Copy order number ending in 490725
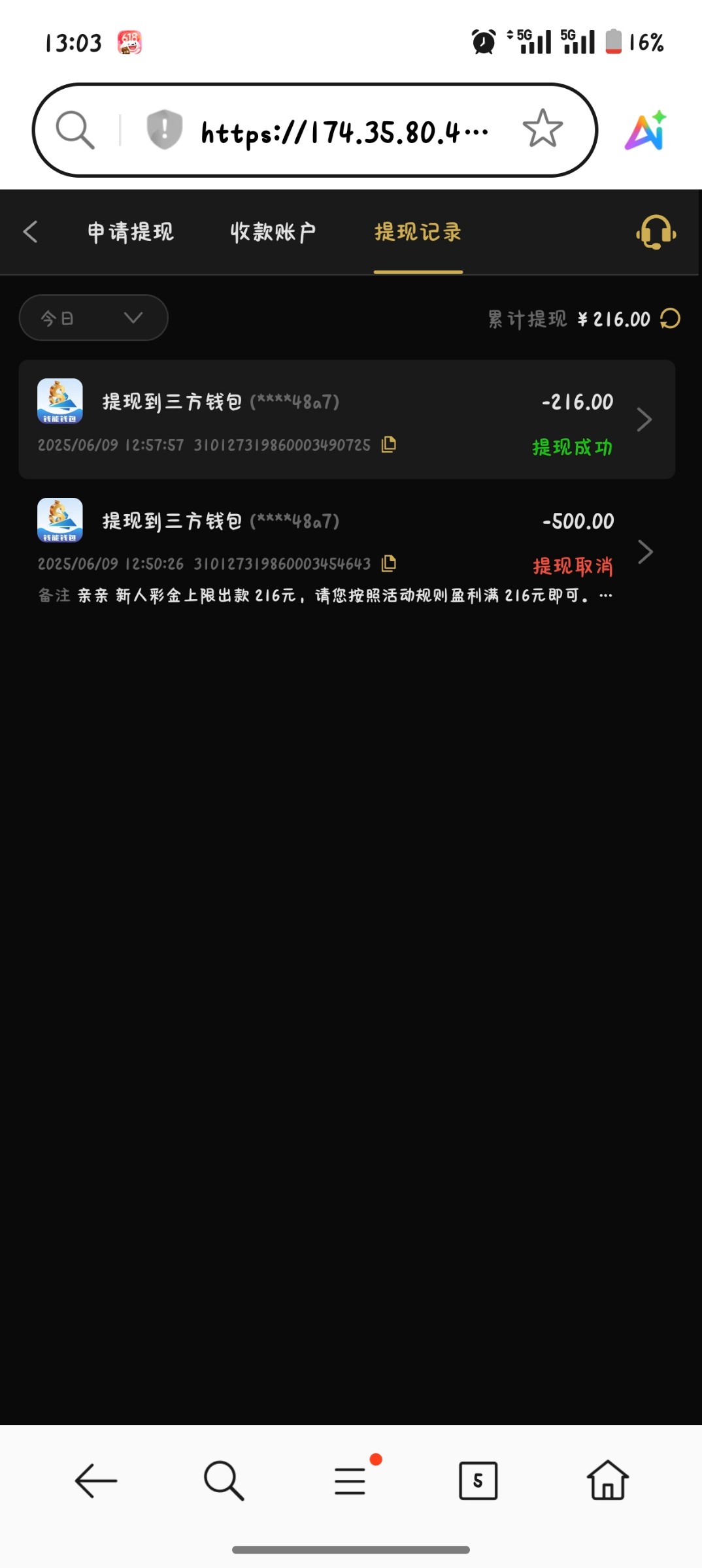Screen dimensions: 702x1568 click(389, 444)
